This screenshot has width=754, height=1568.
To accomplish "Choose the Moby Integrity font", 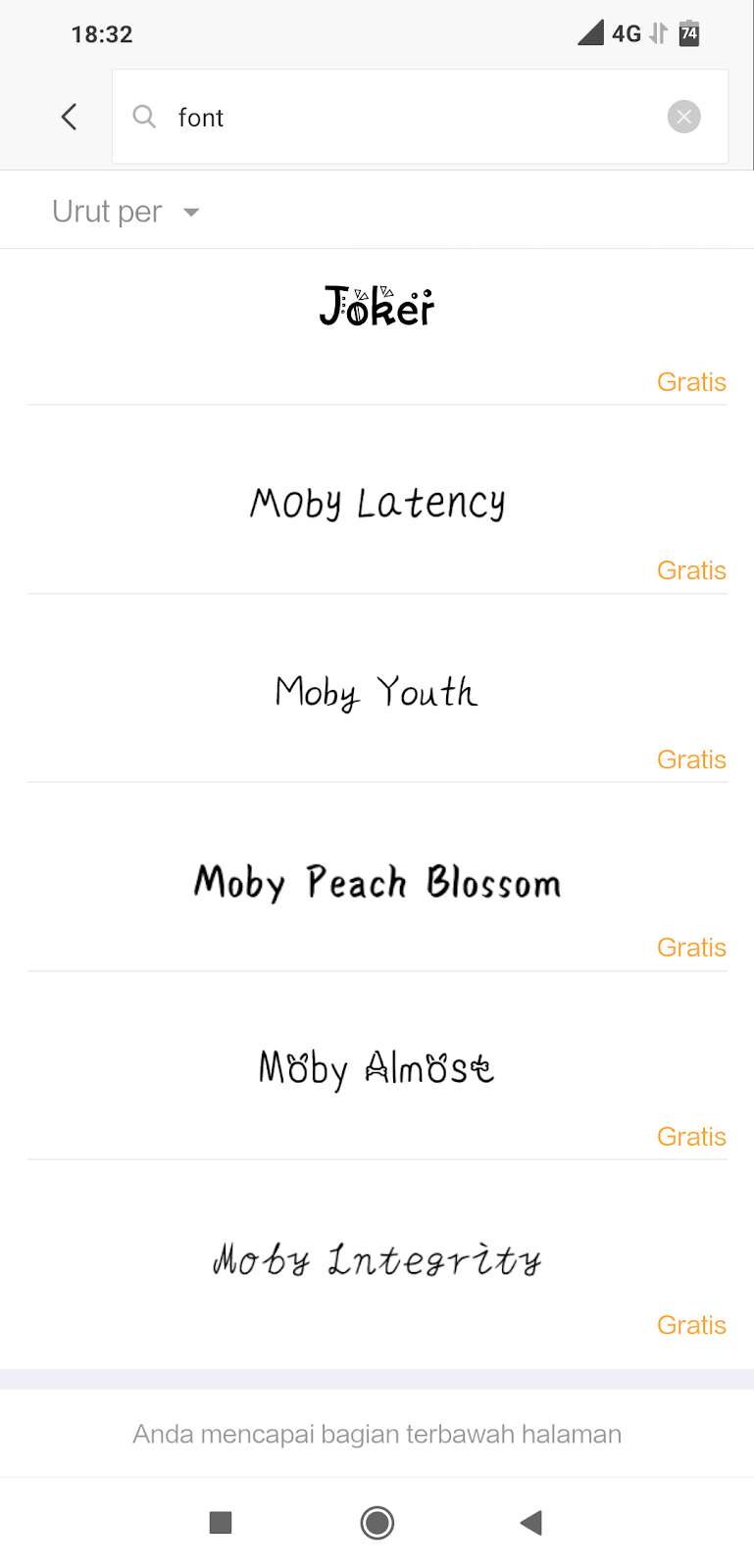I will click(x=377, y=1259).
